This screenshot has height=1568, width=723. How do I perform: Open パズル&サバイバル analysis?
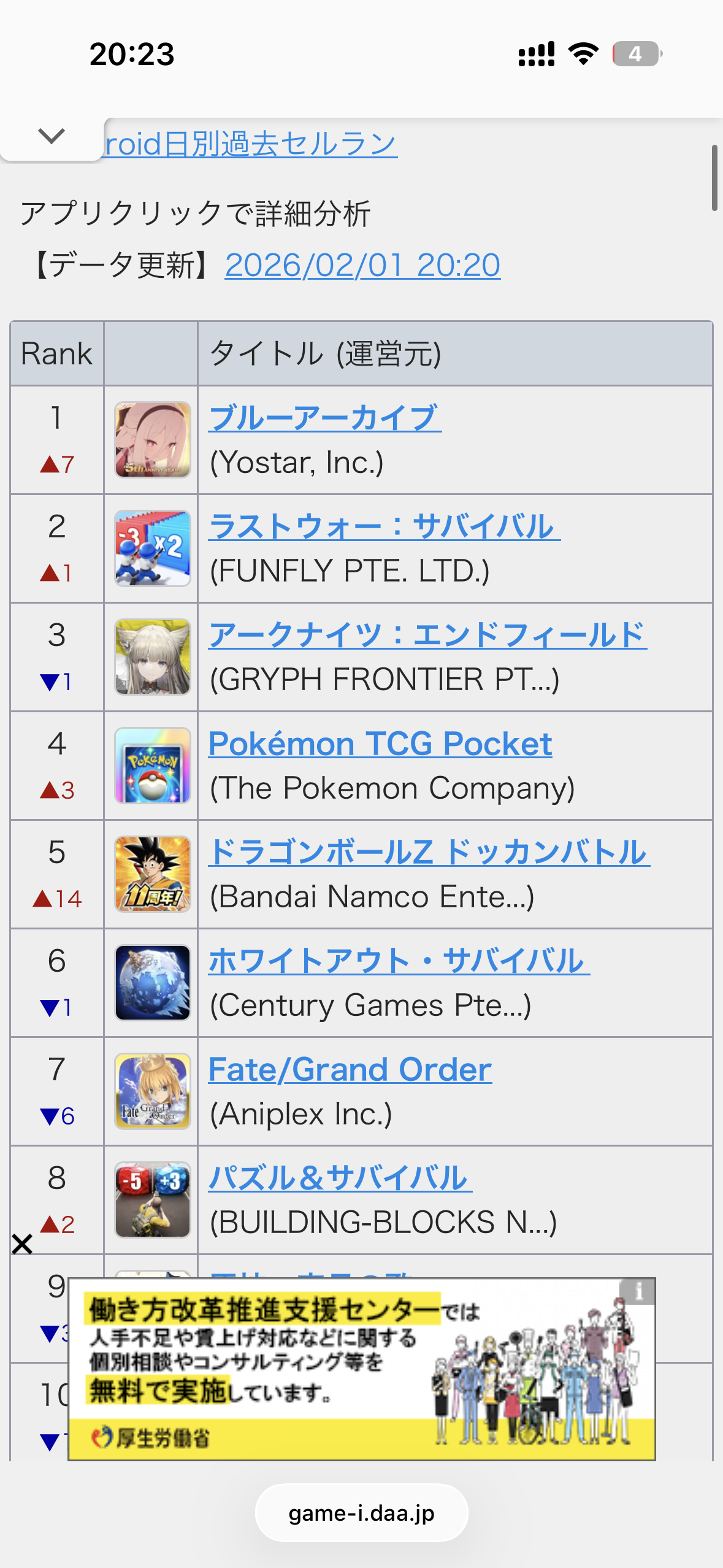(x=340, y=1178)
